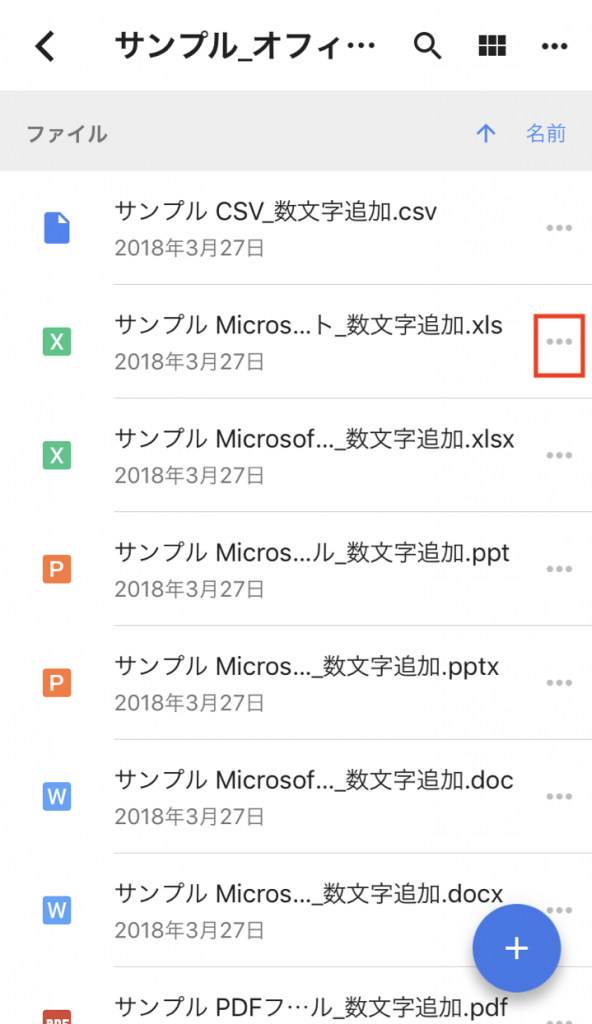Open more options for the .ppt file
This screenshot has width=592, height=1024.
pyautogui.click(x=559, y=569)
